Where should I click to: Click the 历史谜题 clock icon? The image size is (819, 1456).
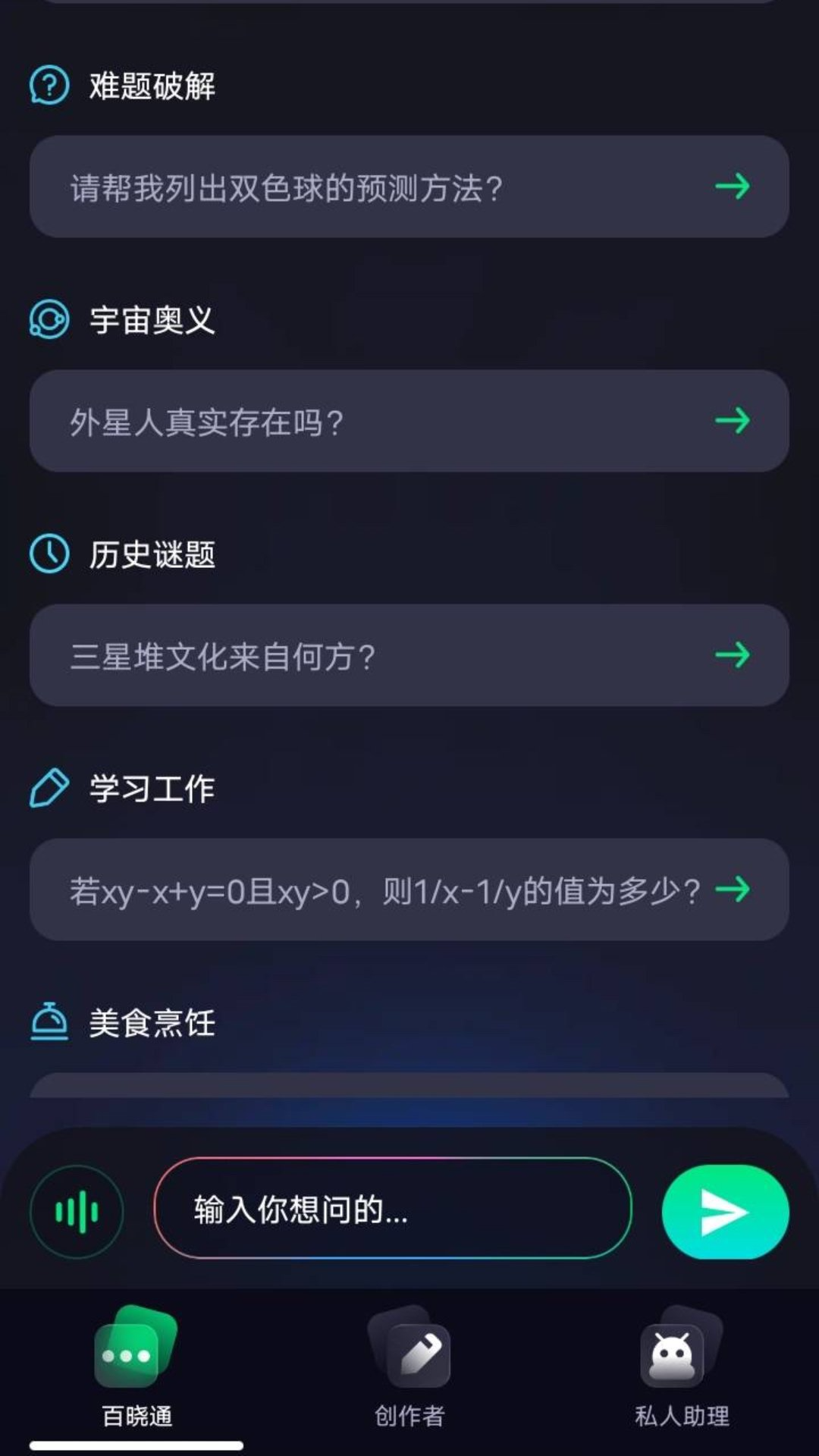pyautogui.click(x=48, y=554)
